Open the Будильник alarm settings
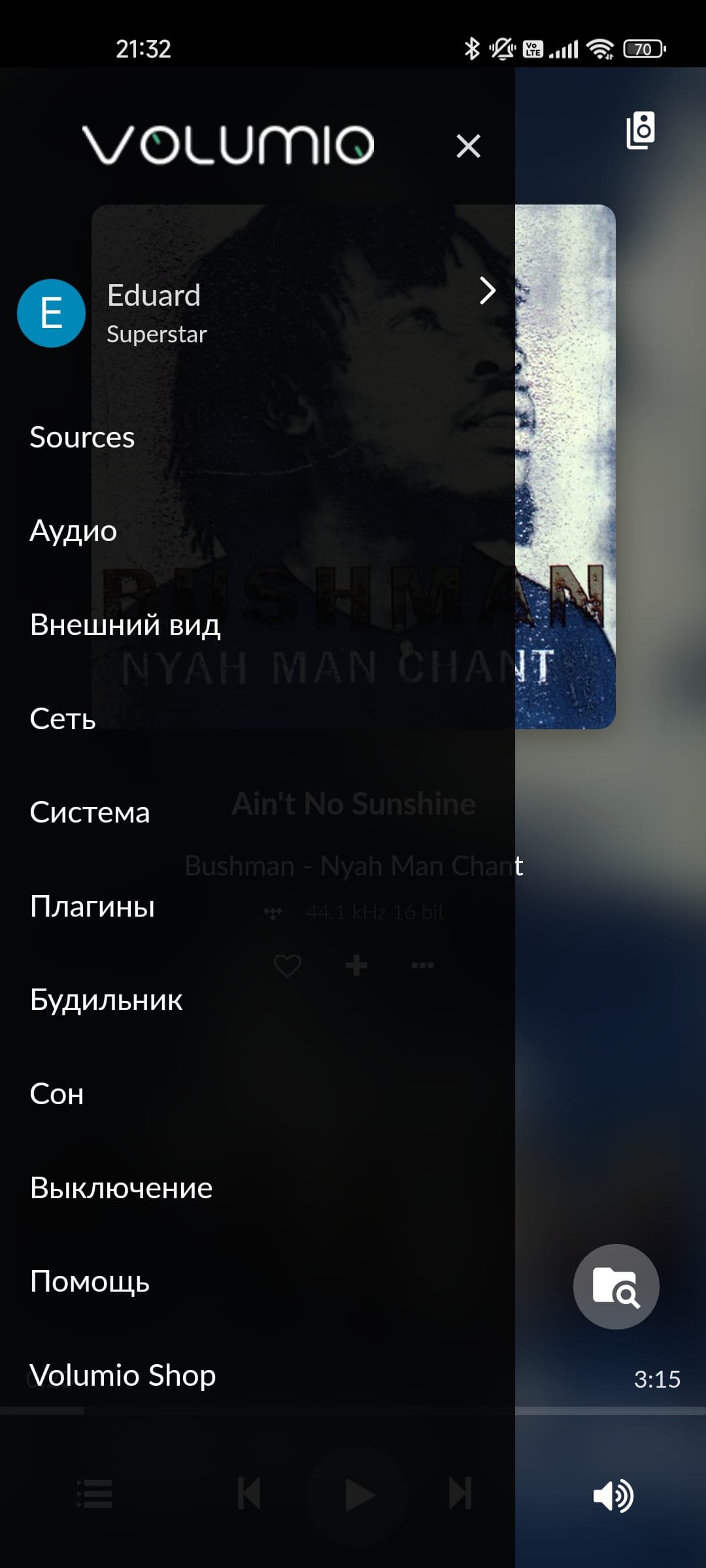 [x=106, y=1000]
